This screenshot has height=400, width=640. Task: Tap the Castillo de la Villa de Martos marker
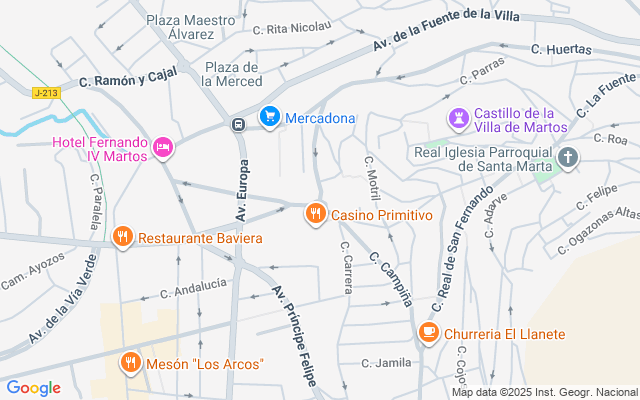coord(459,118)
